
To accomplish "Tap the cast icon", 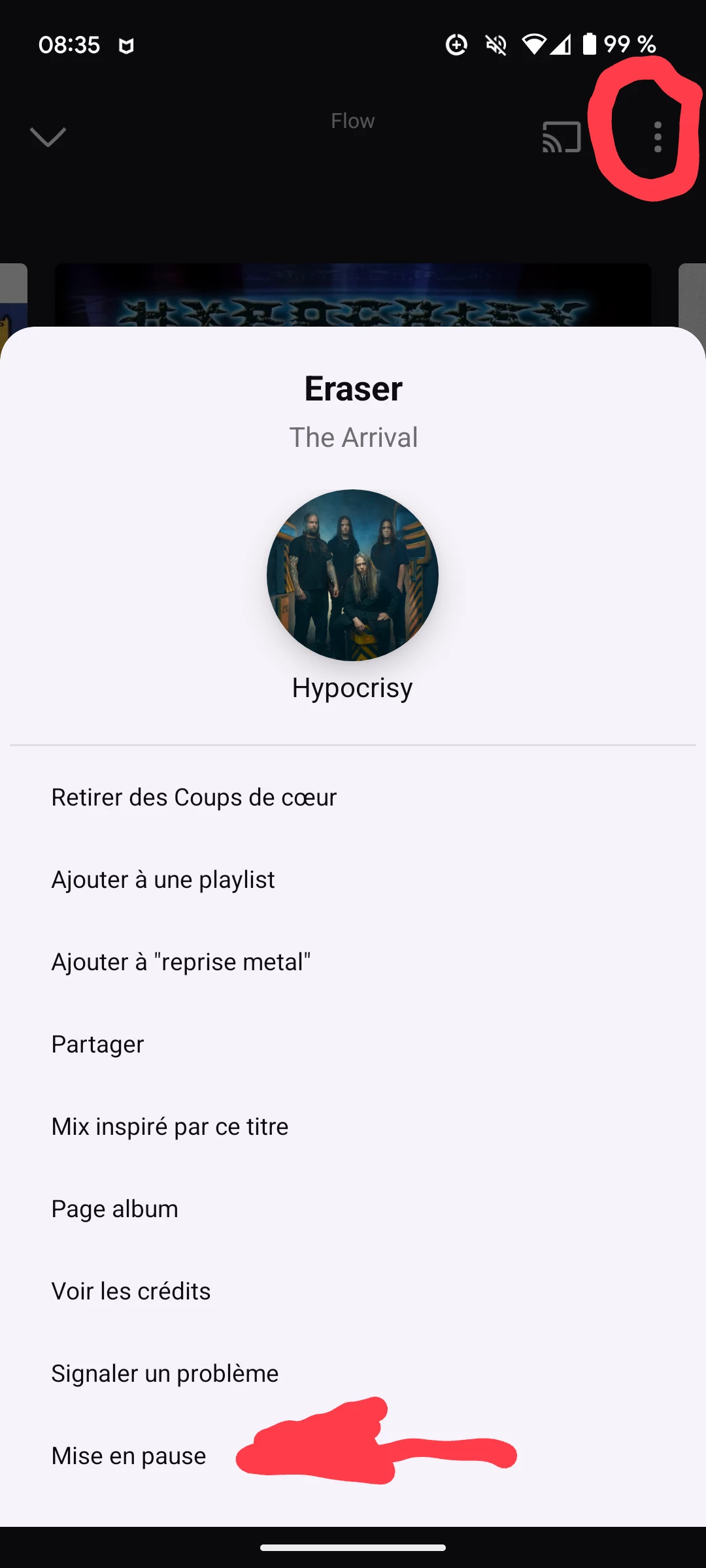I will (x=562, y=137).
